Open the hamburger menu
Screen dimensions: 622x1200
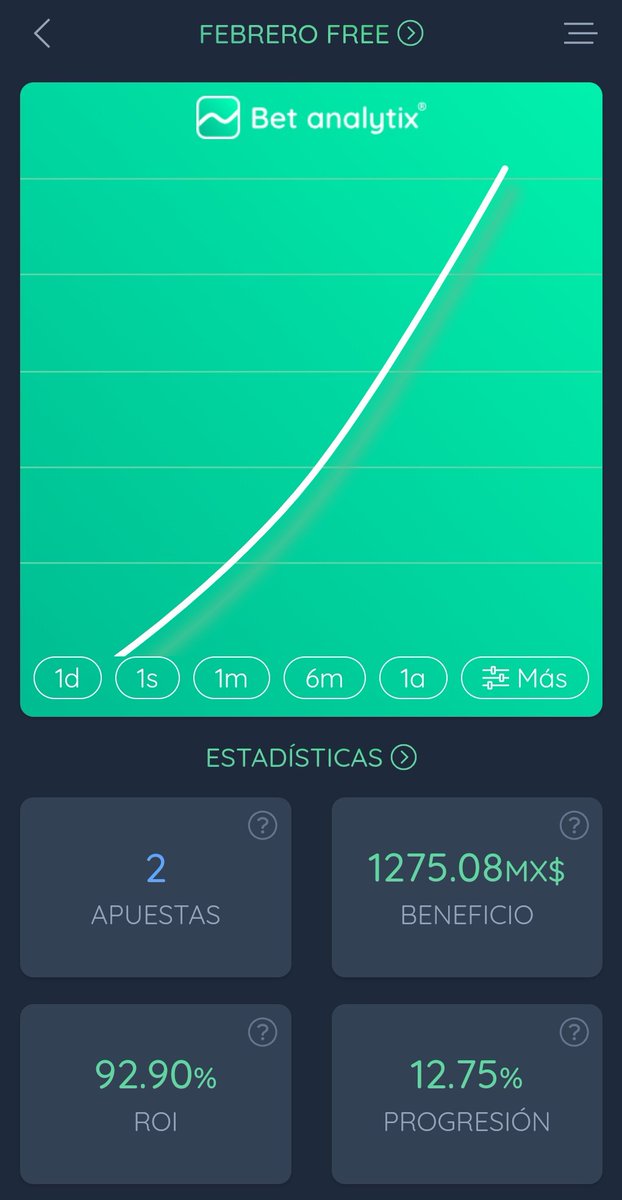(x=580, y=34)
